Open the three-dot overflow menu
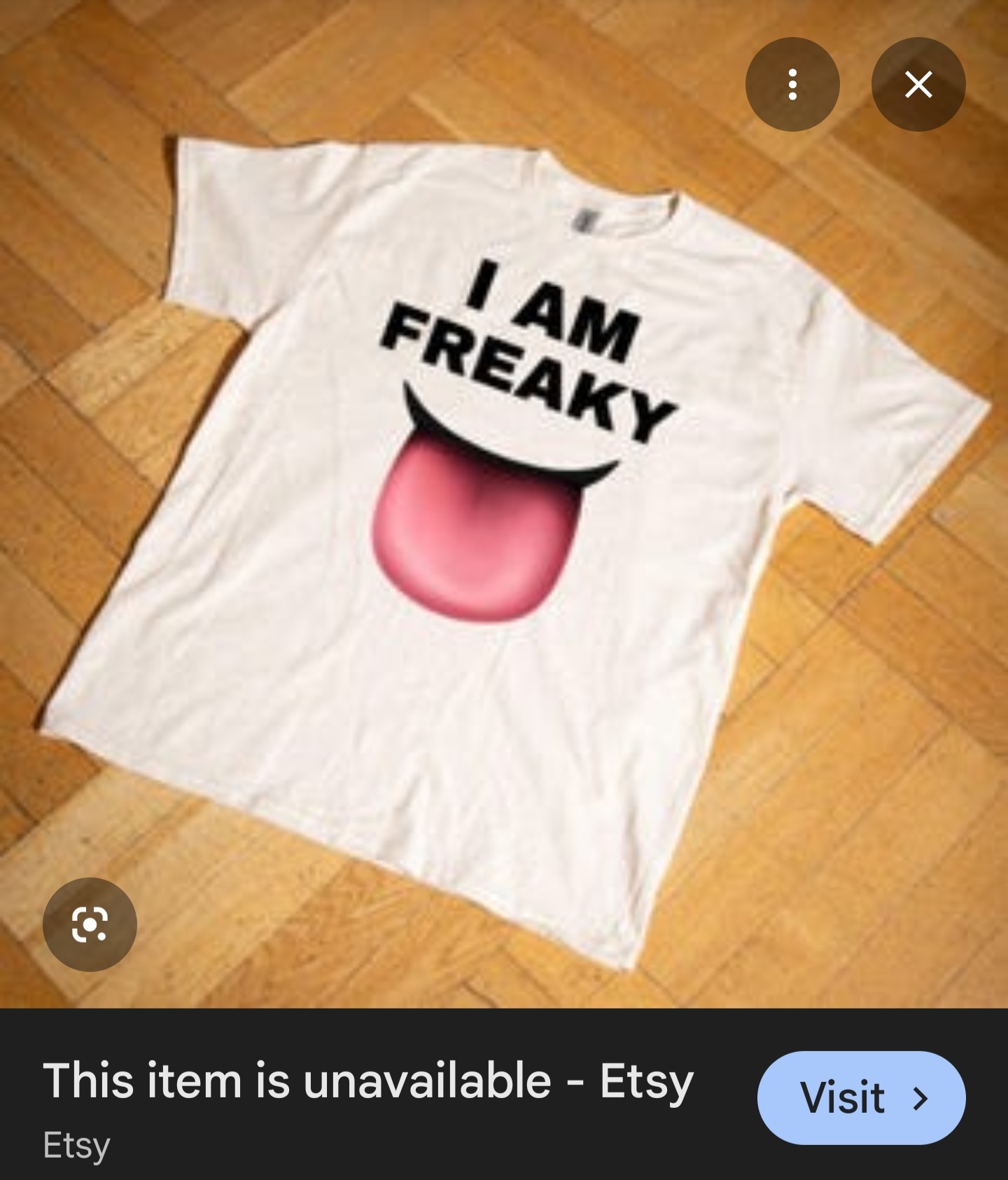 [792, 85]
